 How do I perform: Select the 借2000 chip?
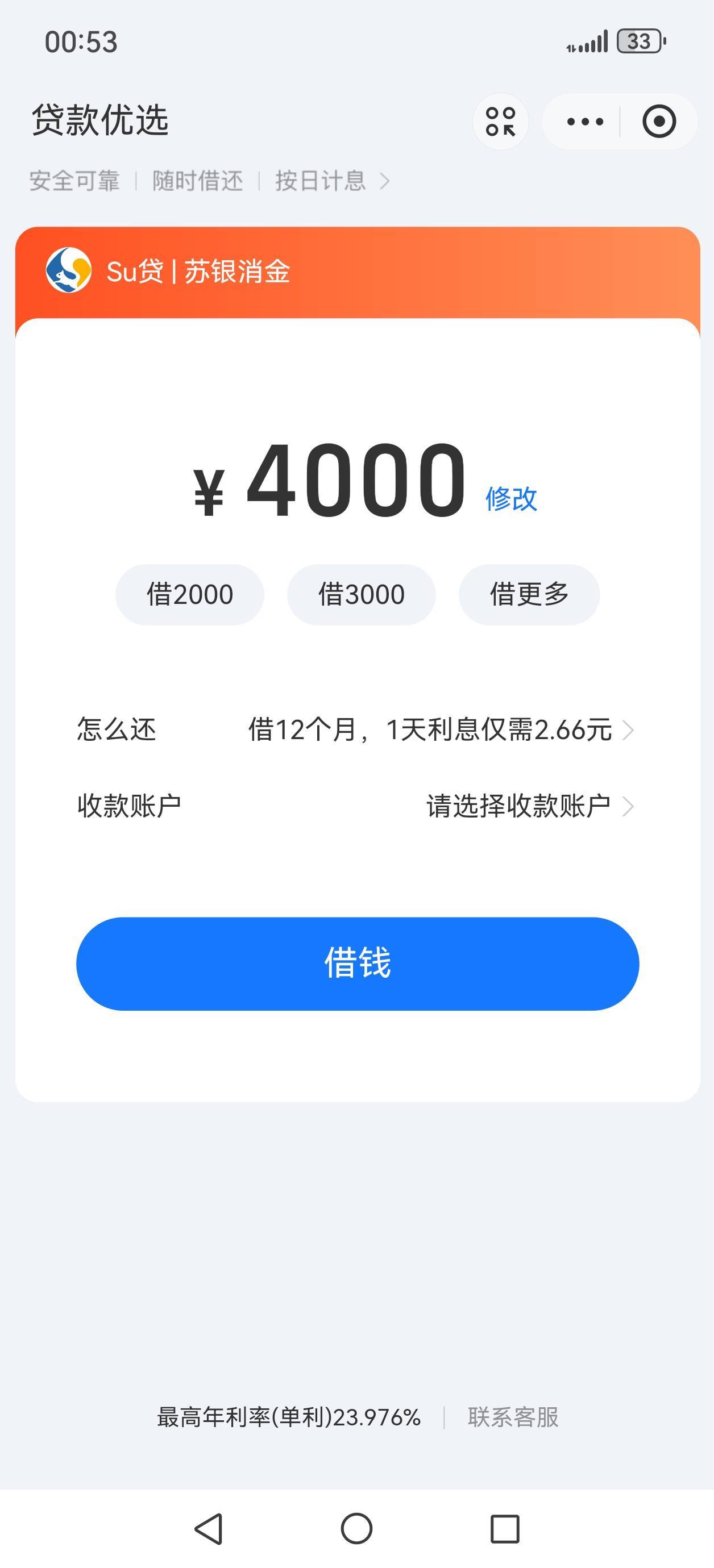(189, 594)
